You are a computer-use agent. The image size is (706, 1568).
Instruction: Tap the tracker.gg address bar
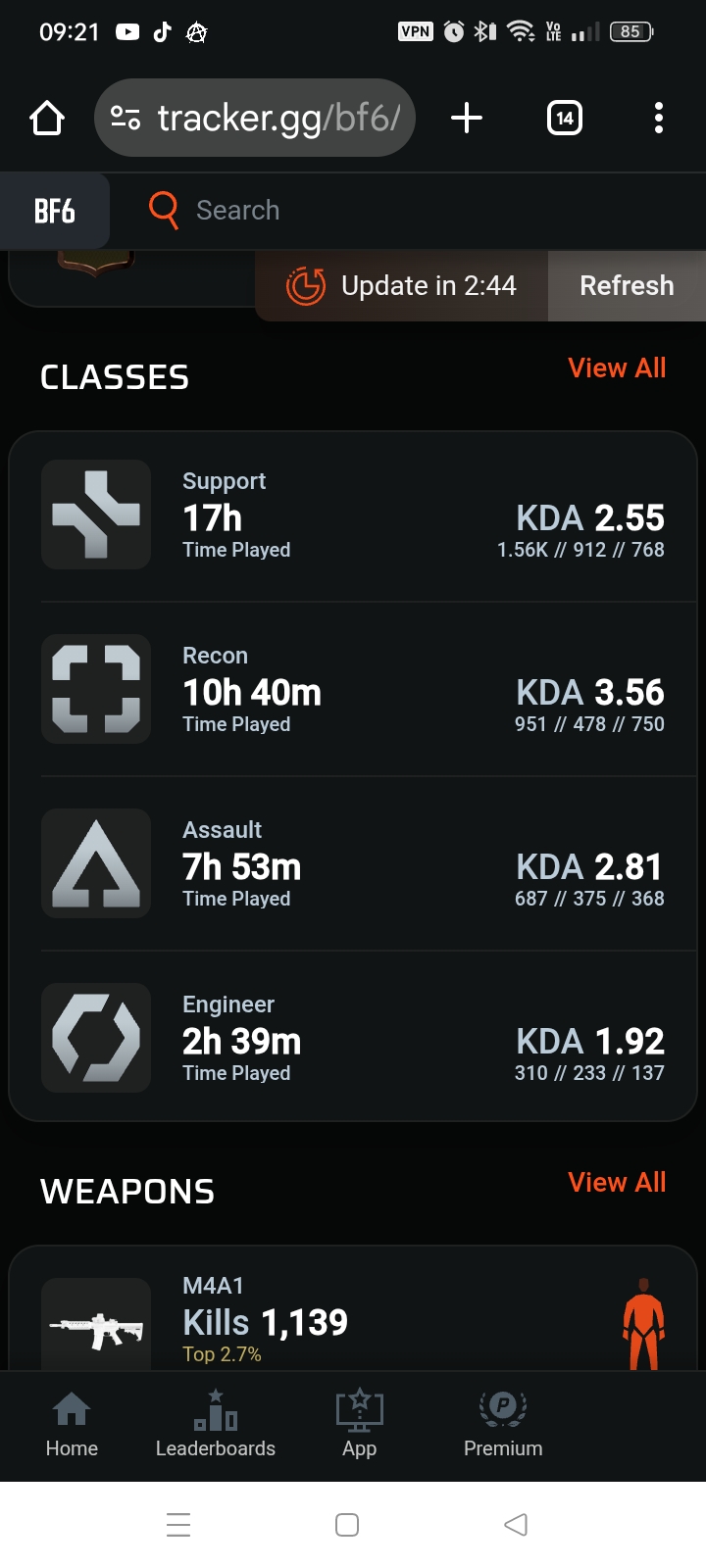point(255,119)
